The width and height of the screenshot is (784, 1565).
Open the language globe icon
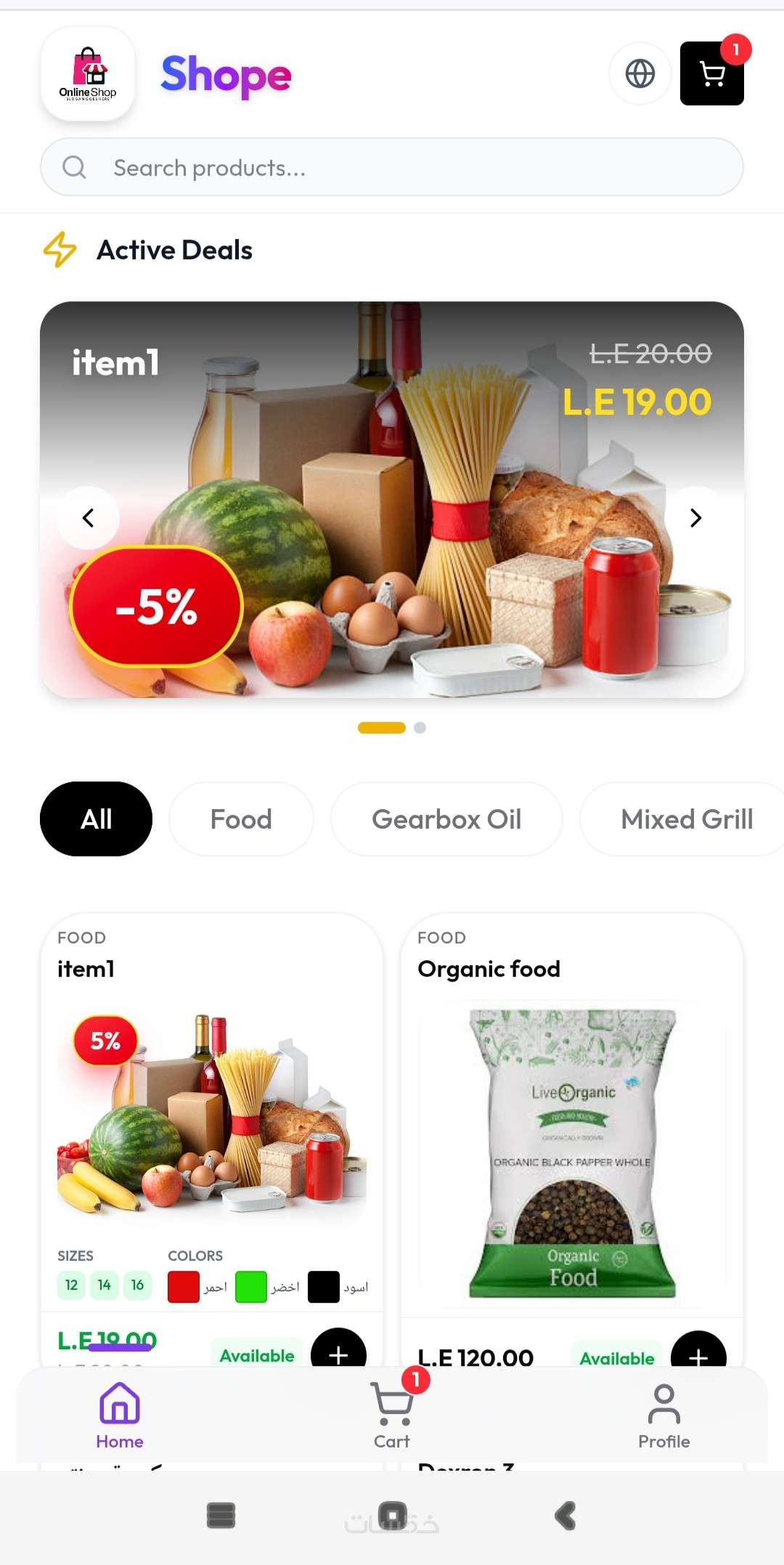(640, 73)
